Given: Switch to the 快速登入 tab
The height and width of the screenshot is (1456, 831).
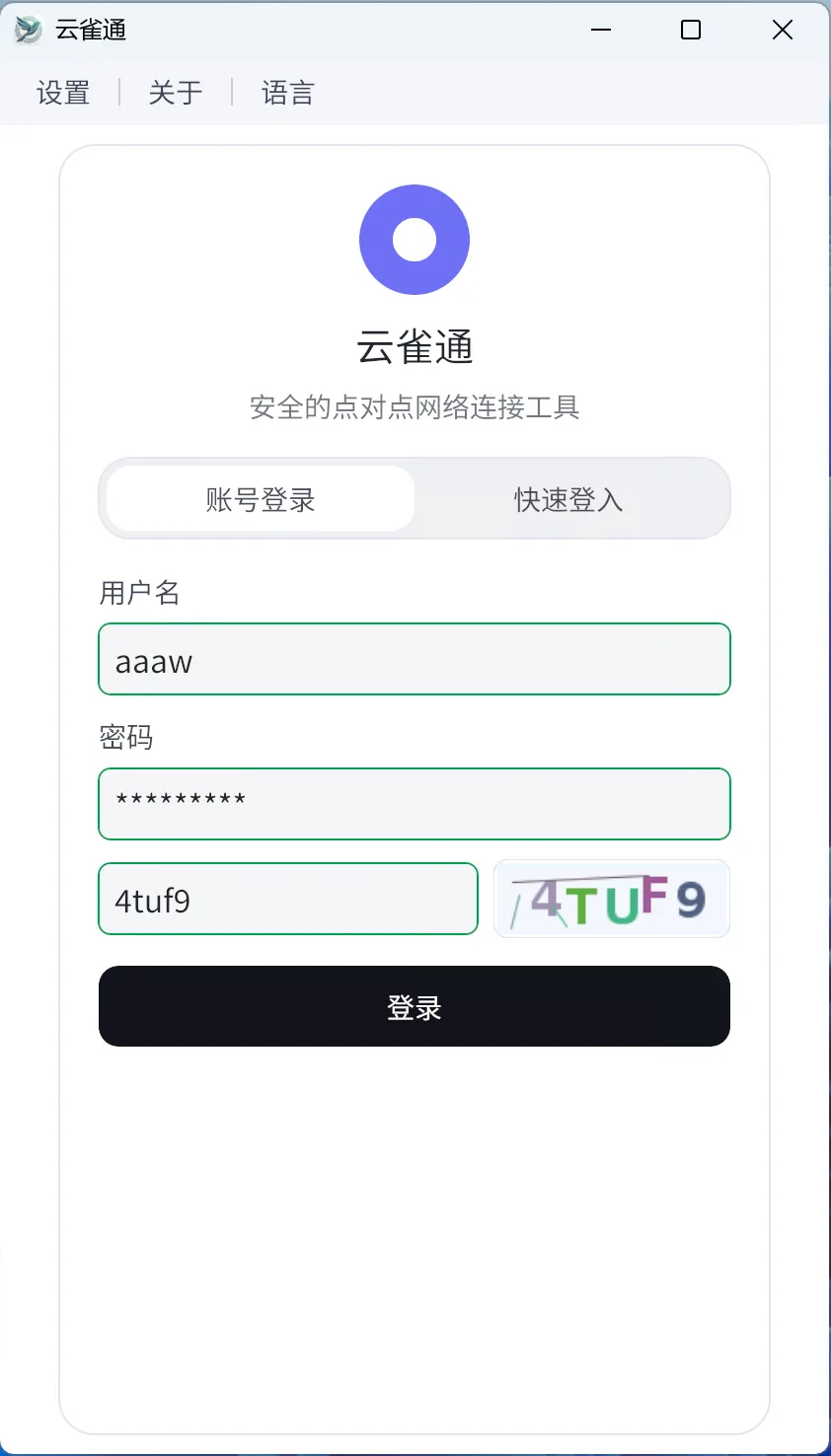Looking at the screenshot, I should coord(568,499).
